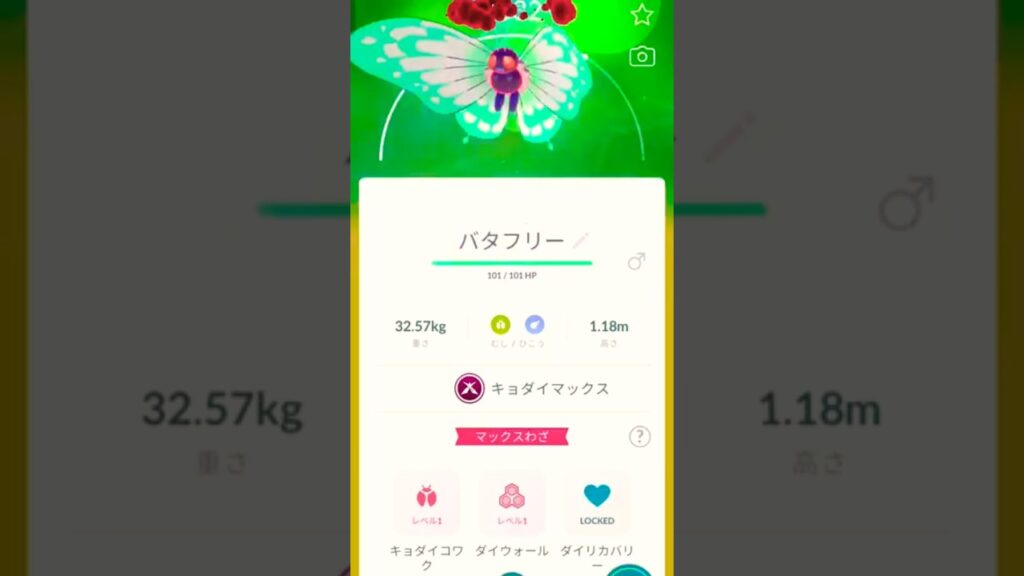Open the camera to photograph Butterfree

click(x=642, y=57)
